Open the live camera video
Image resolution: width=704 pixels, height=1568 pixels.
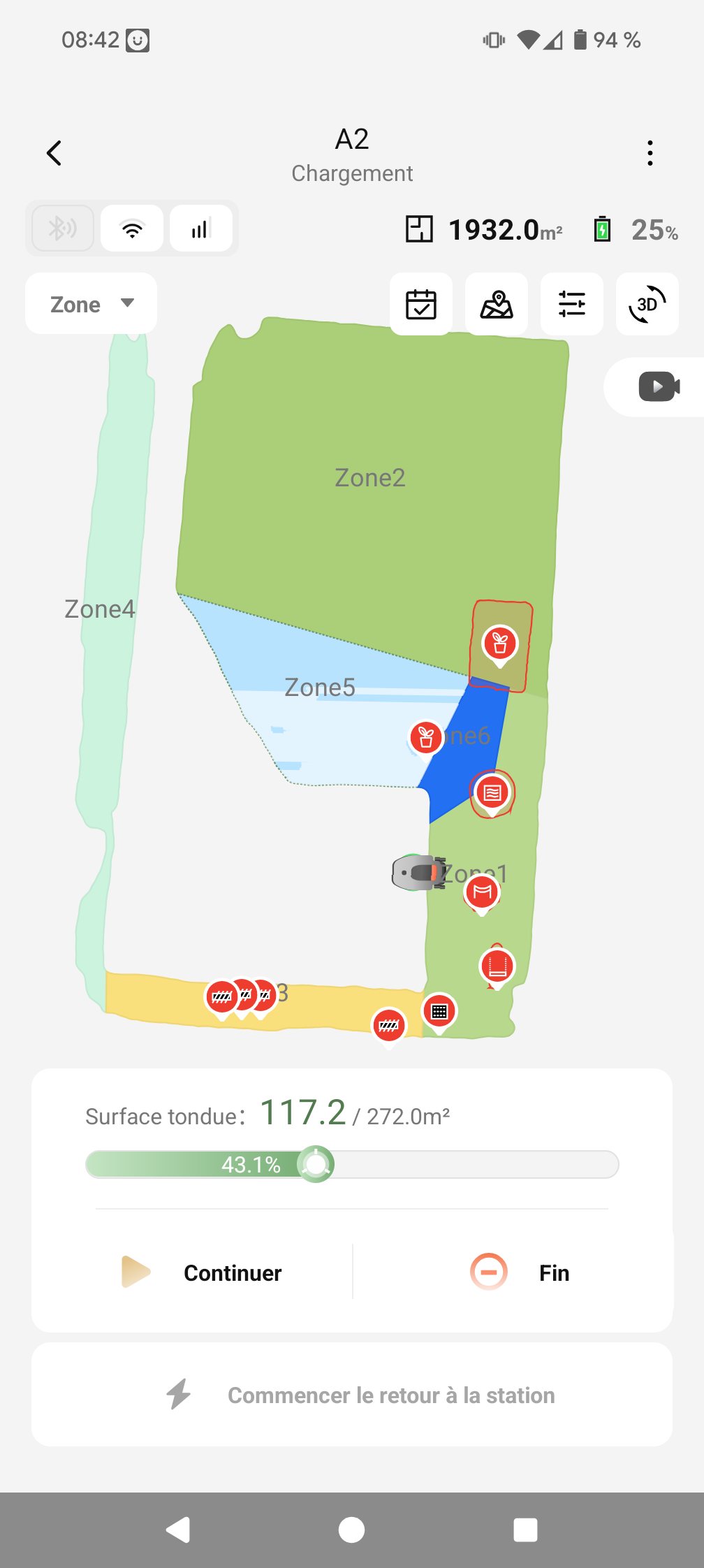(659, 387)
